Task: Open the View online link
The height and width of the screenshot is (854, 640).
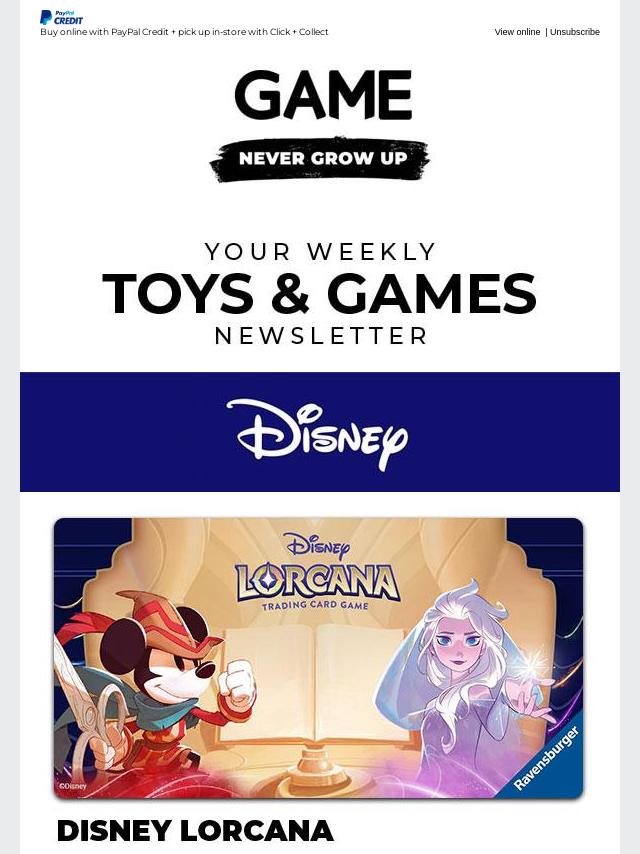Action: [x=517, y=32]
